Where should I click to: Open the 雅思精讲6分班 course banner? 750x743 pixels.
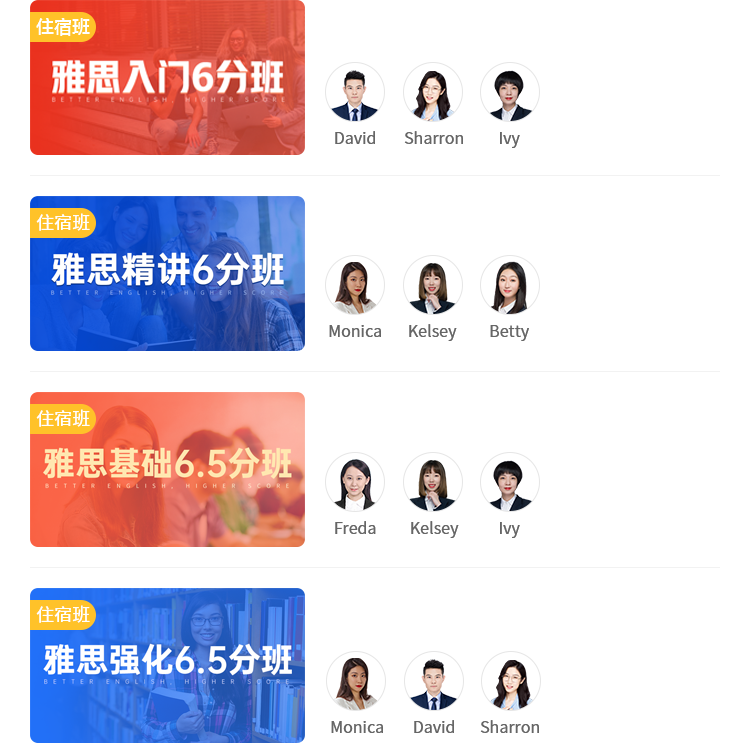167,273
